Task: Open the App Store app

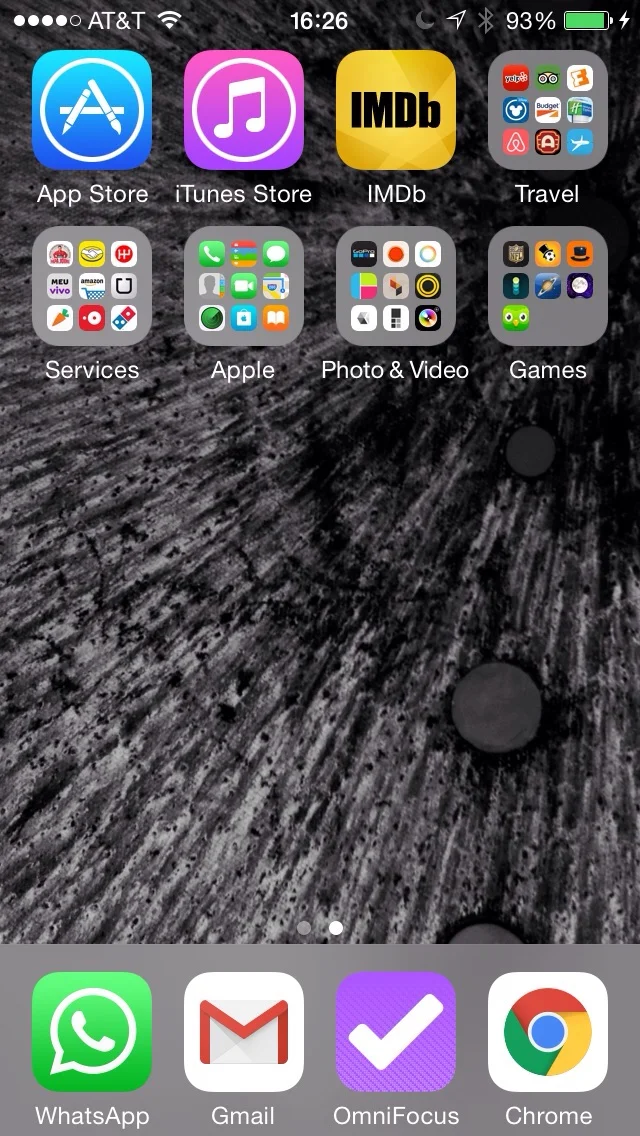Action: tap(92, 110)
